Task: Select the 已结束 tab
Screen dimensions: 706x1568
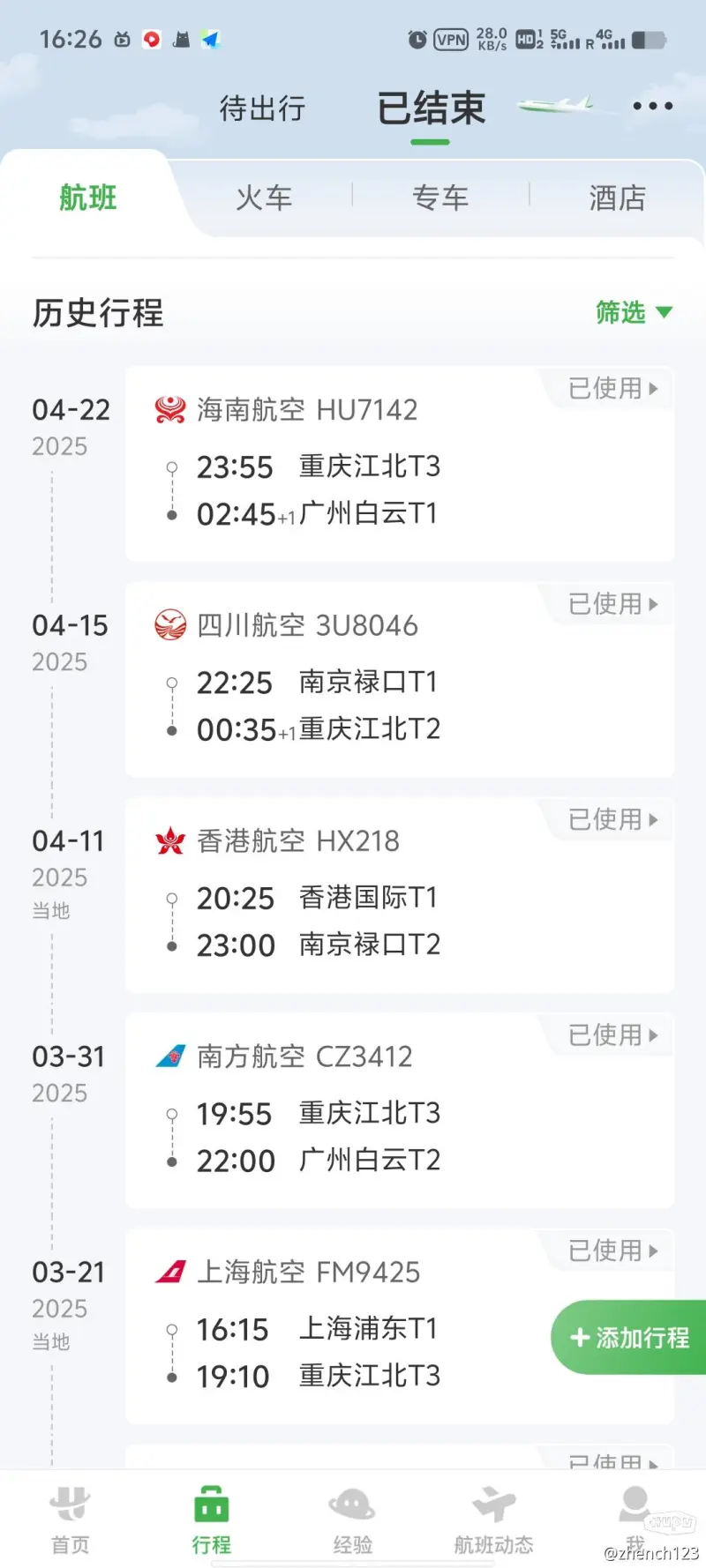Action: (432, 108)
